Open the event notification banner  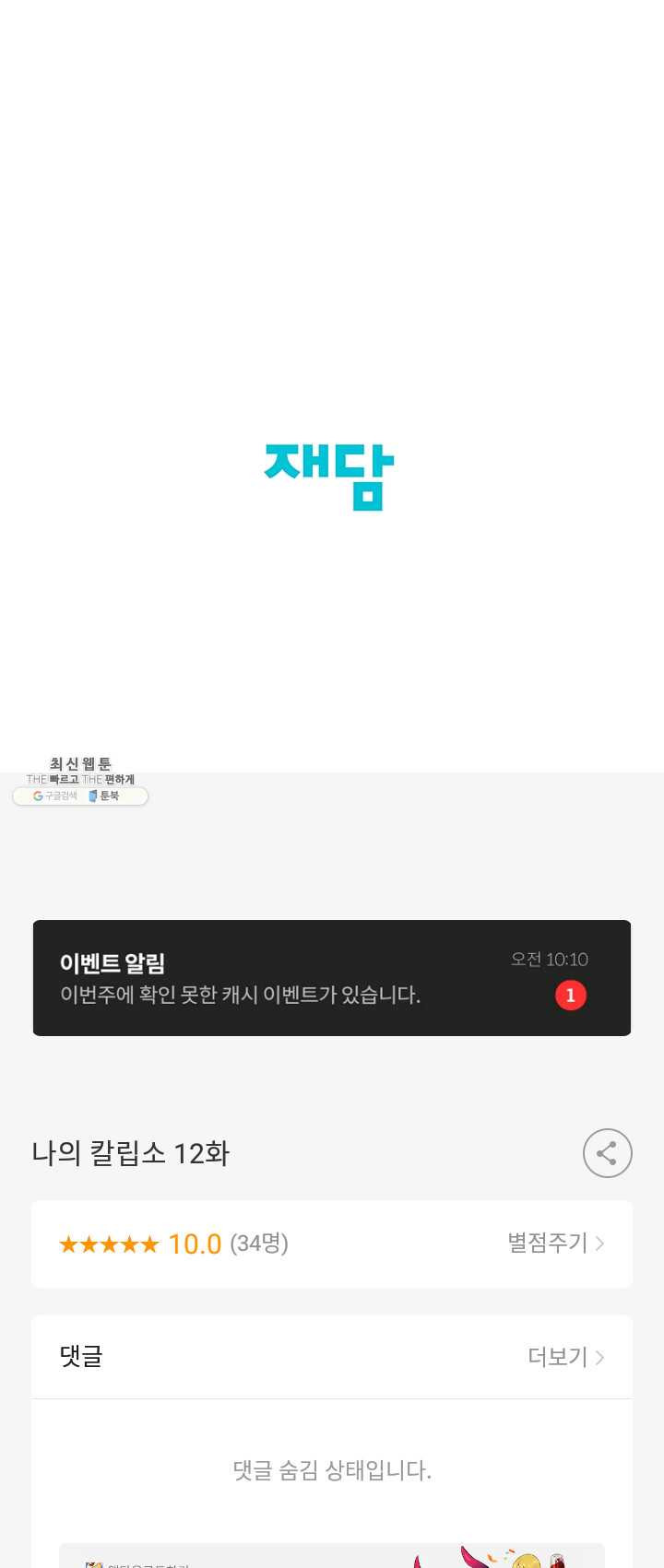coord(331,978)
